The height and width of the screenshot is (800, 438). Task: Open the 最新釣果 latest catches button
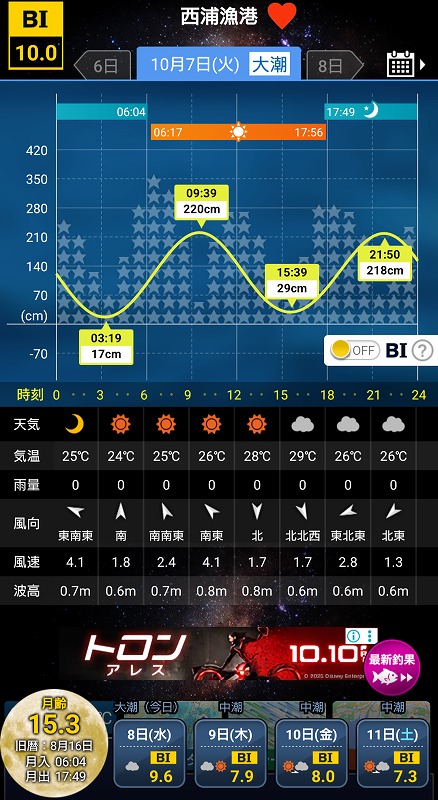[x=392, y=667]
